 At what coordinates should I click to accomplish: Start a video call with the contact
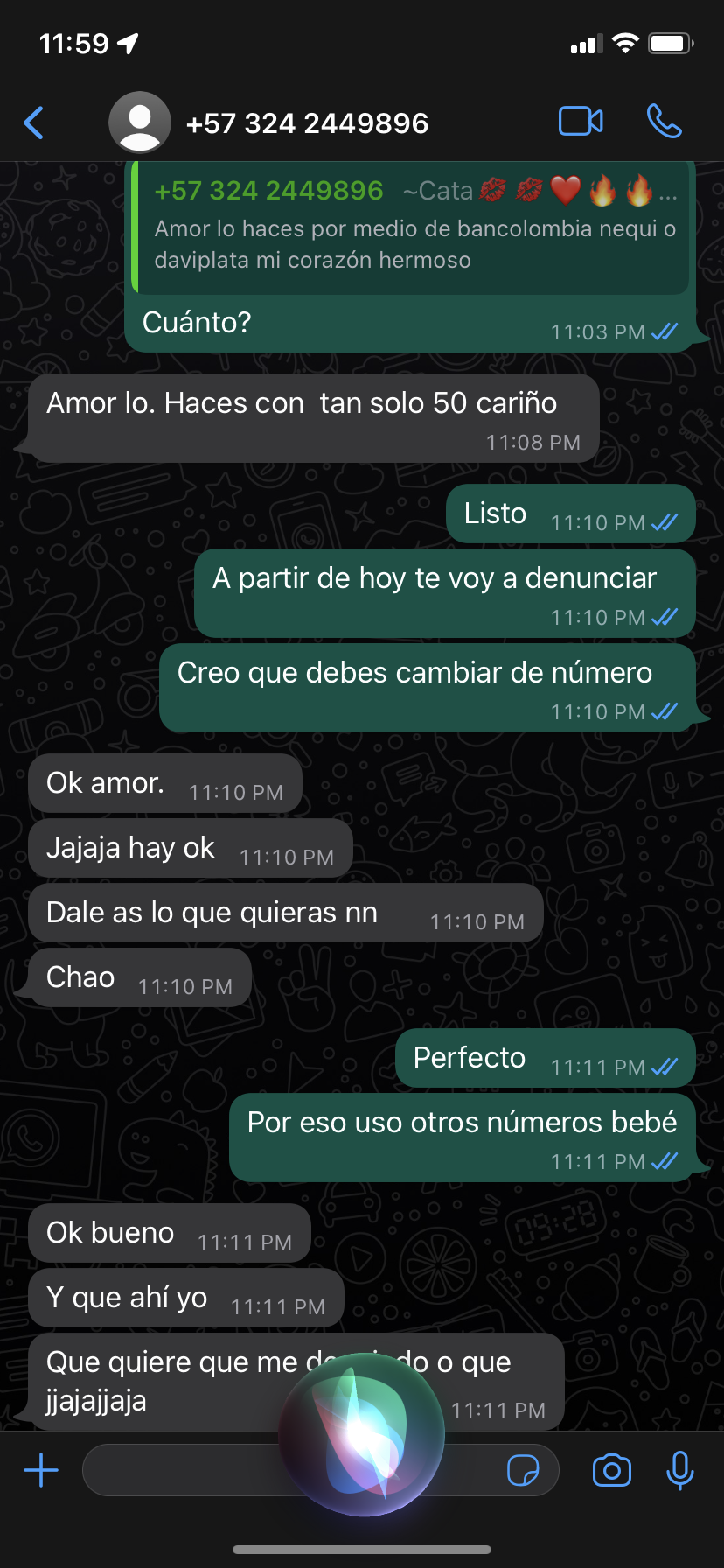(x=581, y=122)
